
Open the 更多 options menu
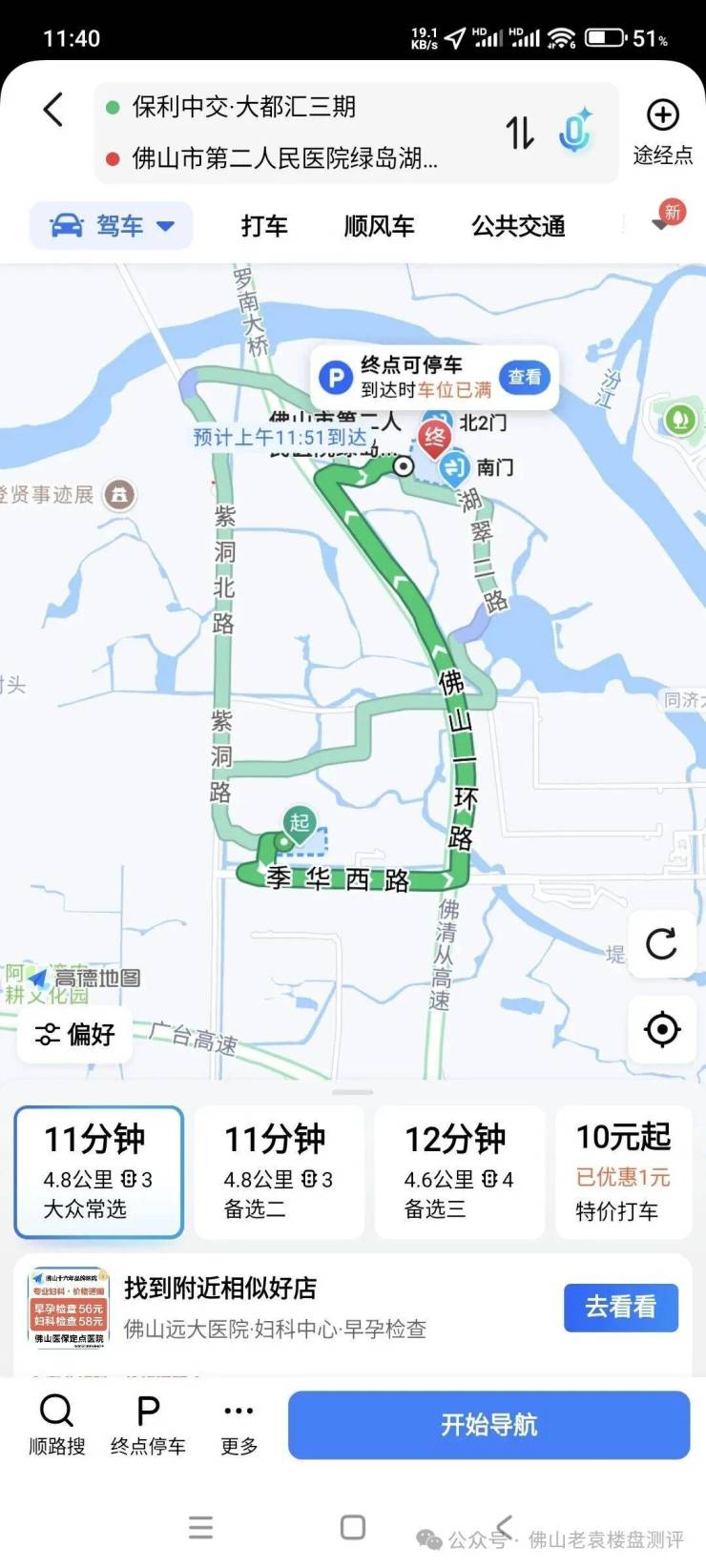point(239,1424)
